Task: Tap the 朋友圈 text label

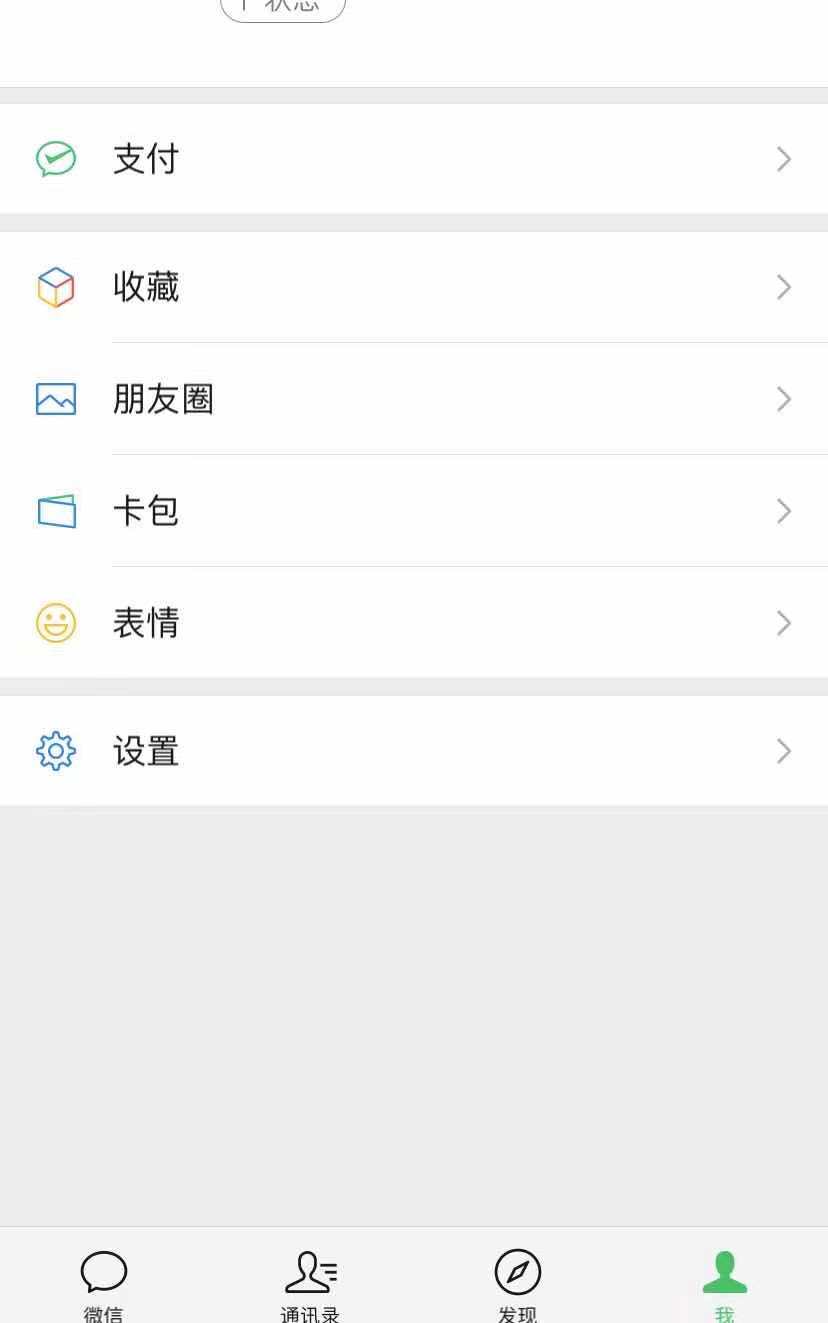Action: point(164,399)
